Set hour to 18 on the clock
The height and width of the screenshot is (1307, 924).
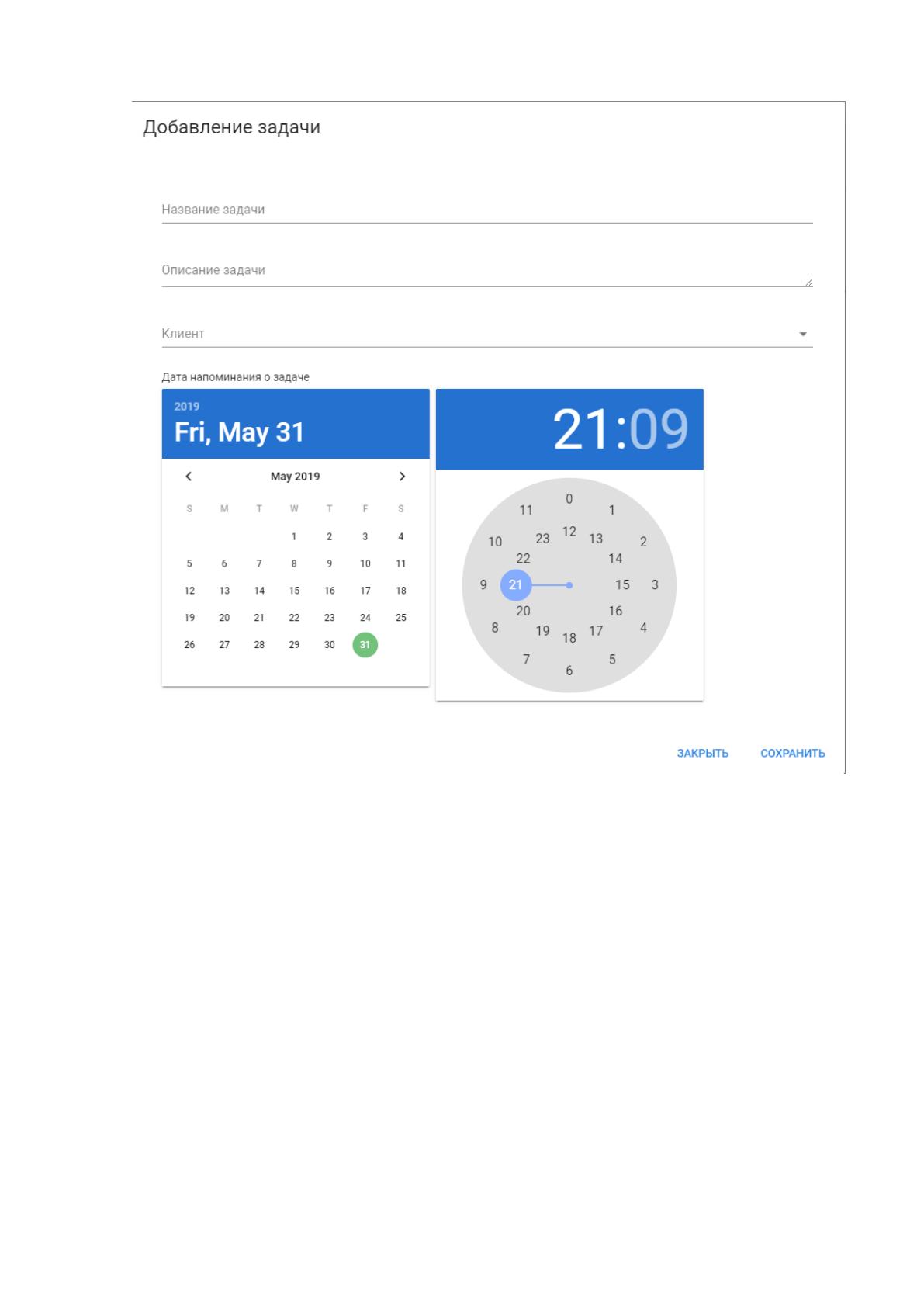click(x=569, y=638)
